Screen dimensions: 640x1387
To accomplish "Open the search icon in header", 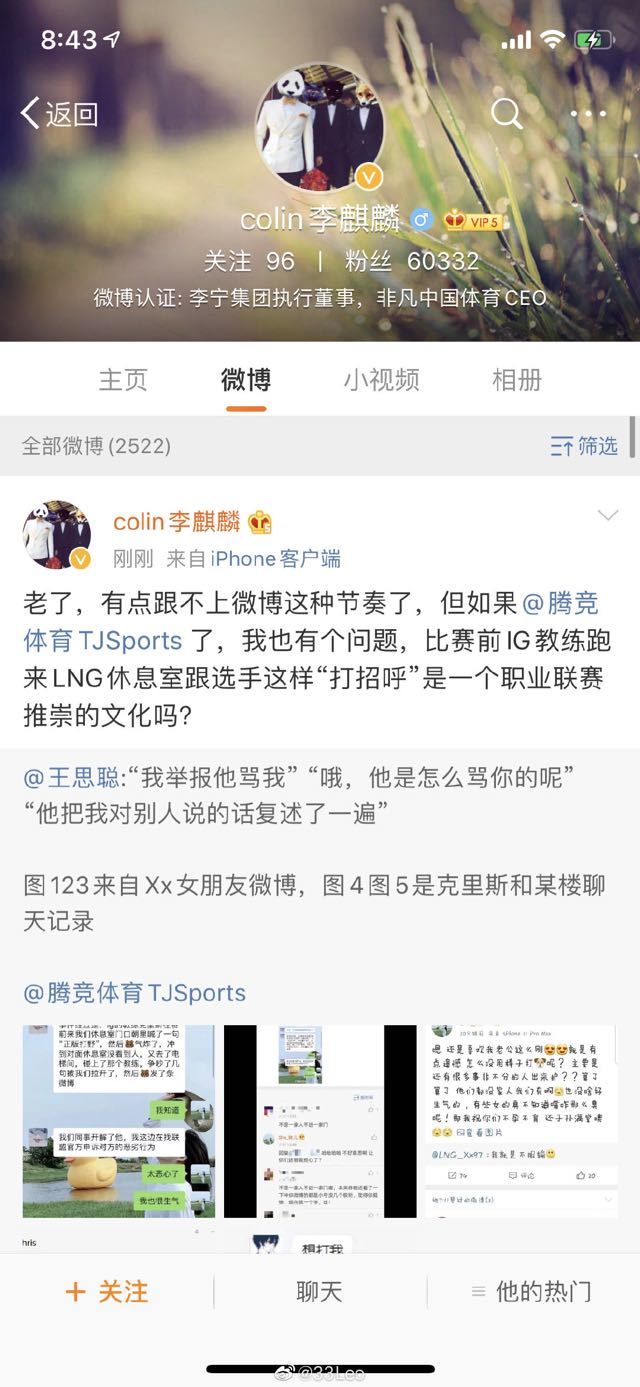I will [507, 114].
